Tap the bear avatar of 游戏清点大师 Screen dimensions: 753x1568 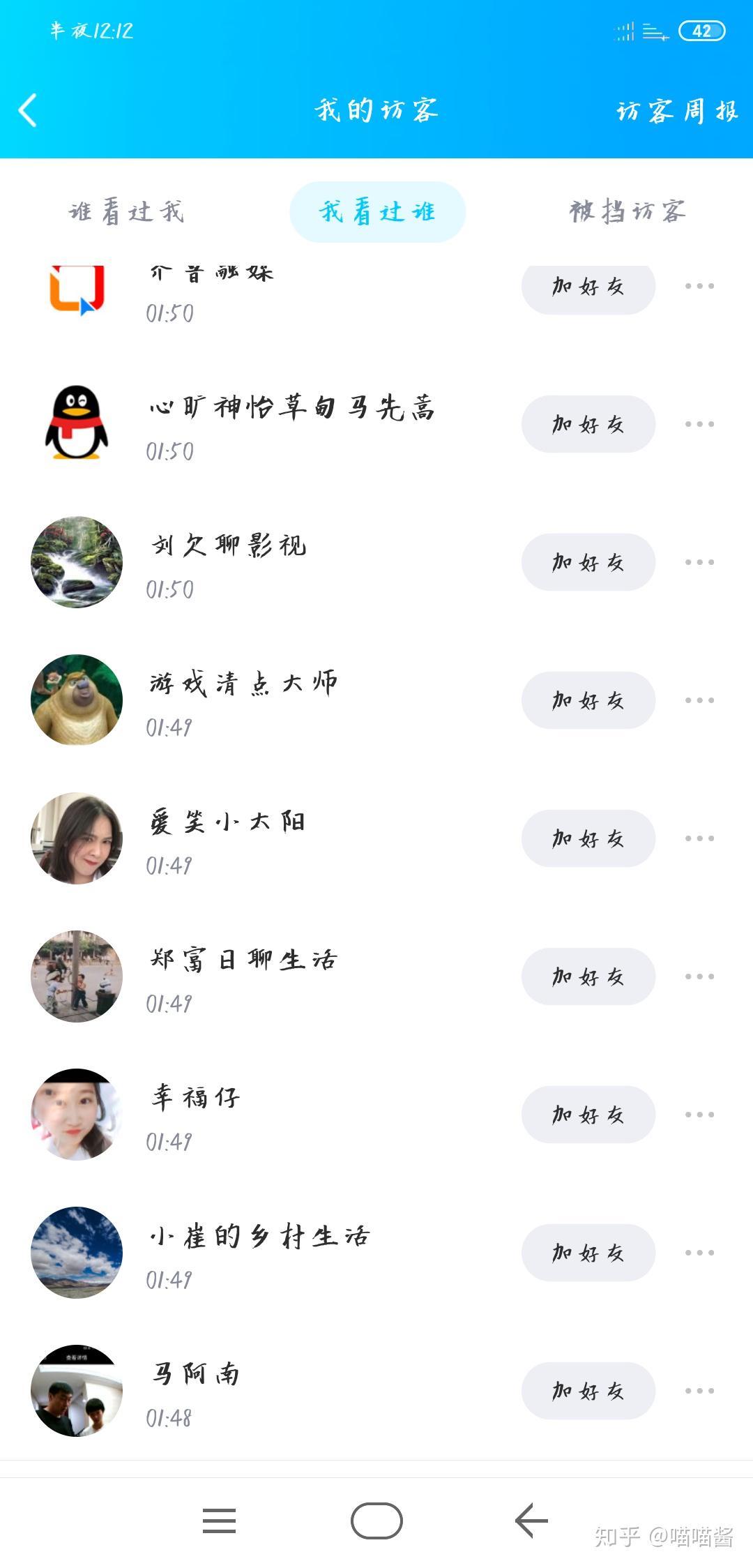77,700
